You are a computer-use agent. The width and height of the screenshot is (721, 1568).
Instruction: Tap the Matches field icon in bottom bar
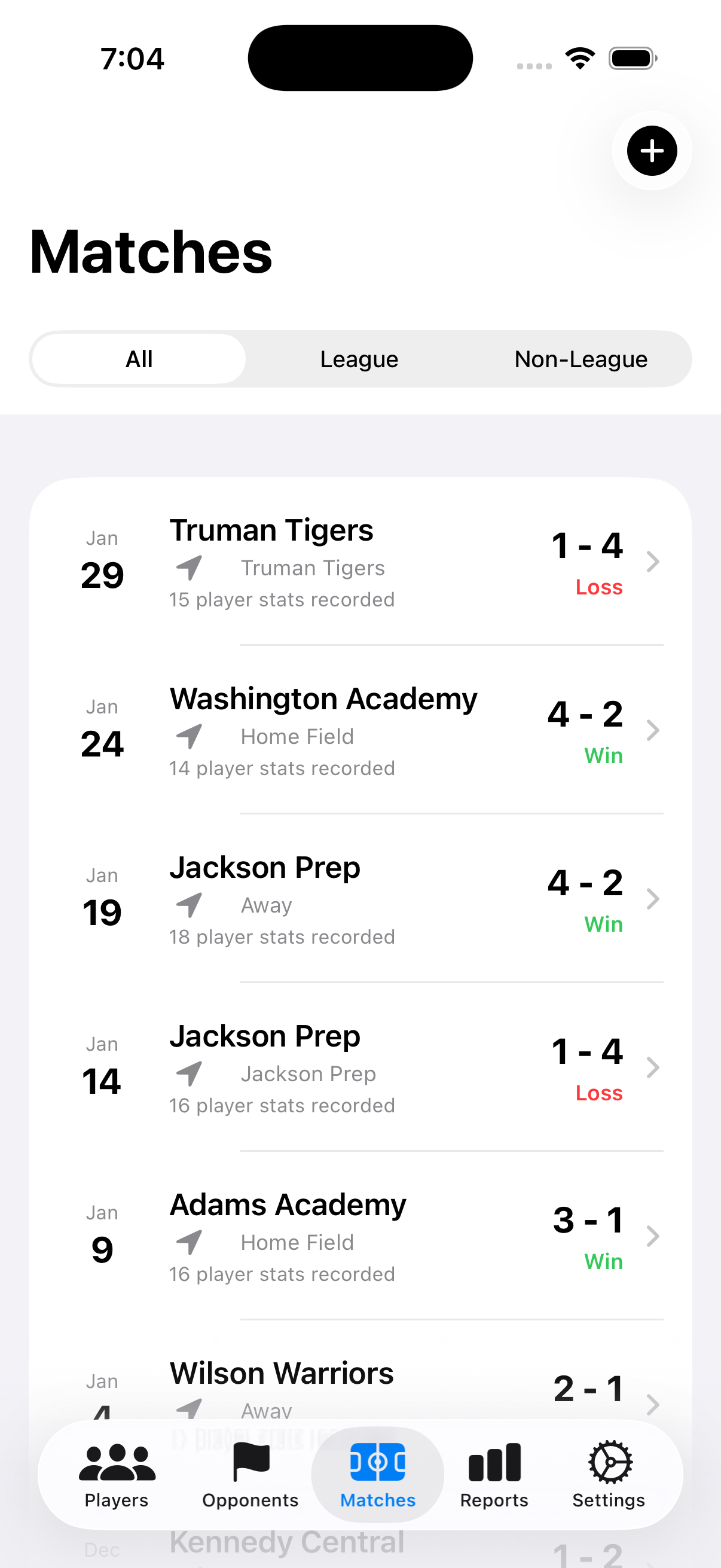point(377,1463)
